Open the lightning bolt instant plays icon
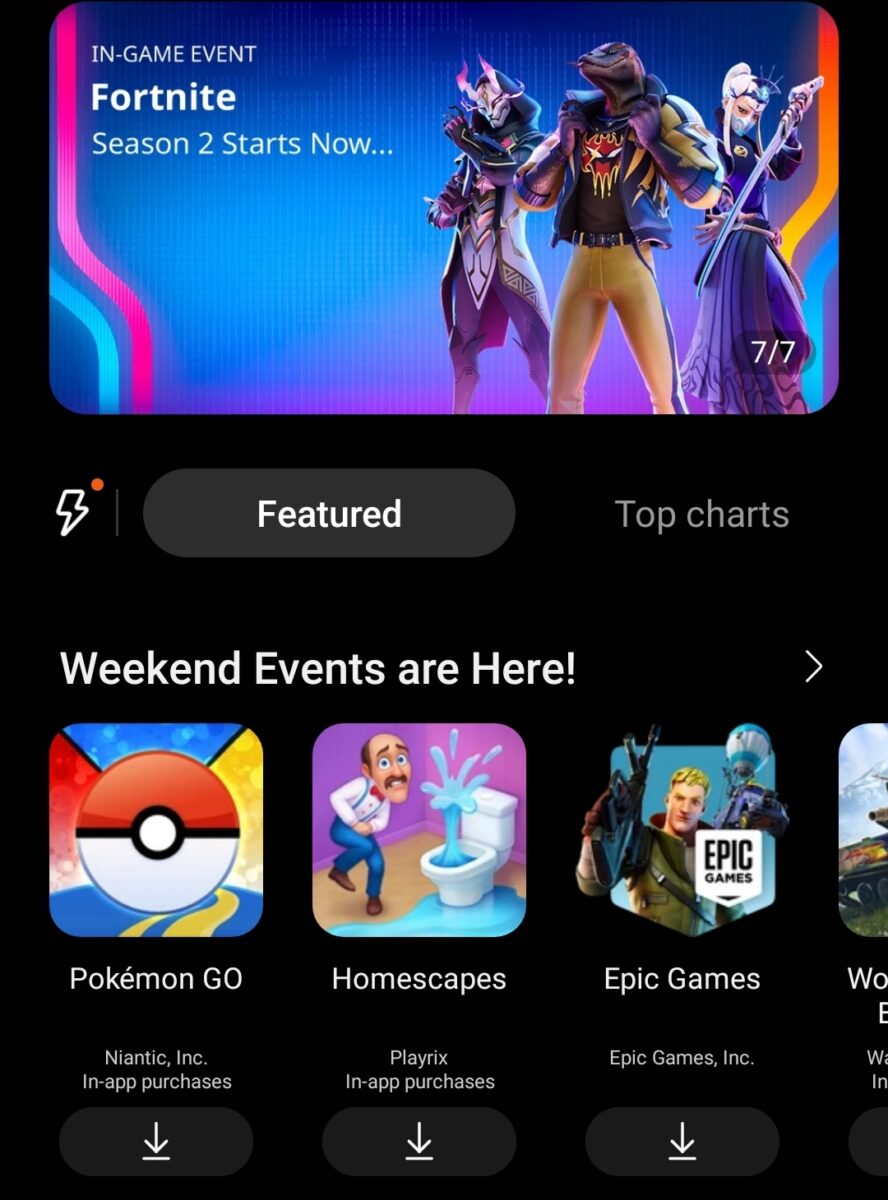This screenshot has height=1200, width=888. [x=72, y=512]
